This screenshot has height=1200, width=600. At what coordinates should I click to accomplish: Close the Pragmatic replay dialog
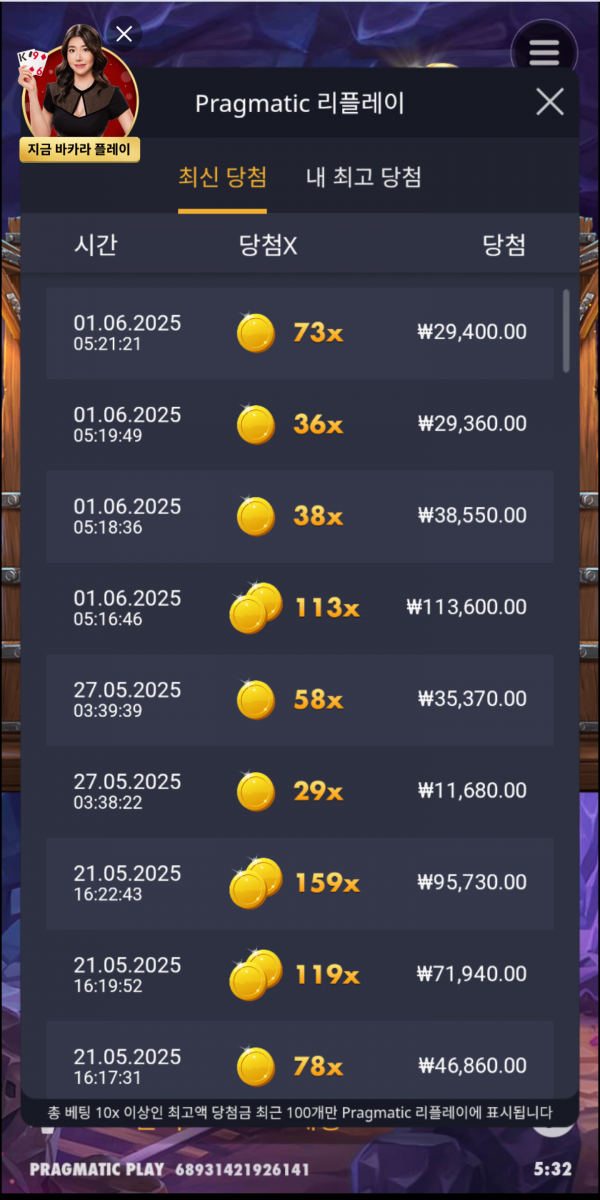point(549,102)
